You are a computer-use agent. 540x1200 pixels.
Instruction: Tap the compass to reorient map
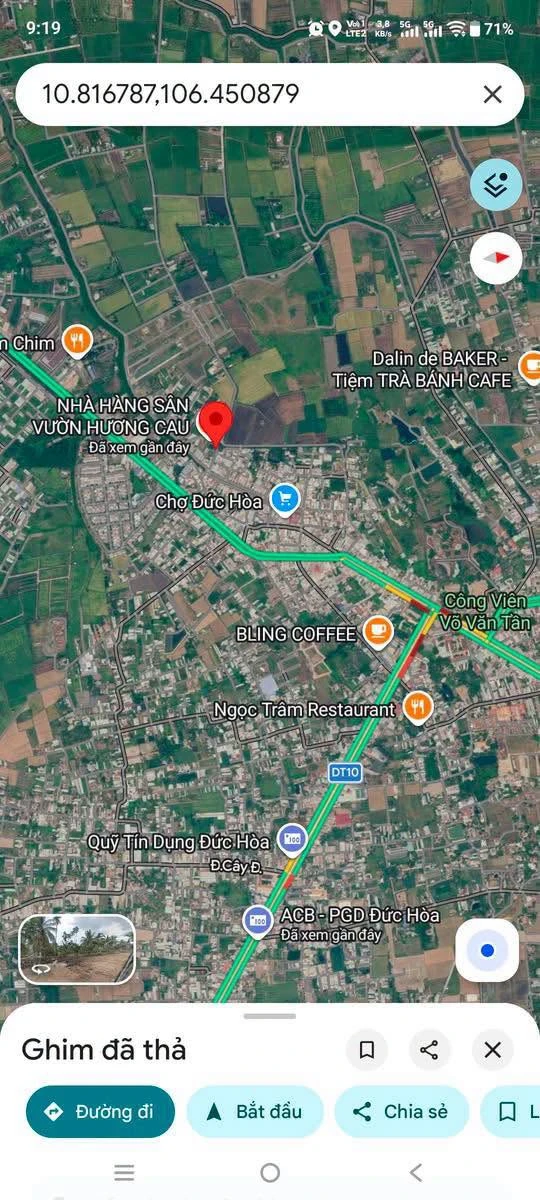(x=496, y=257)
